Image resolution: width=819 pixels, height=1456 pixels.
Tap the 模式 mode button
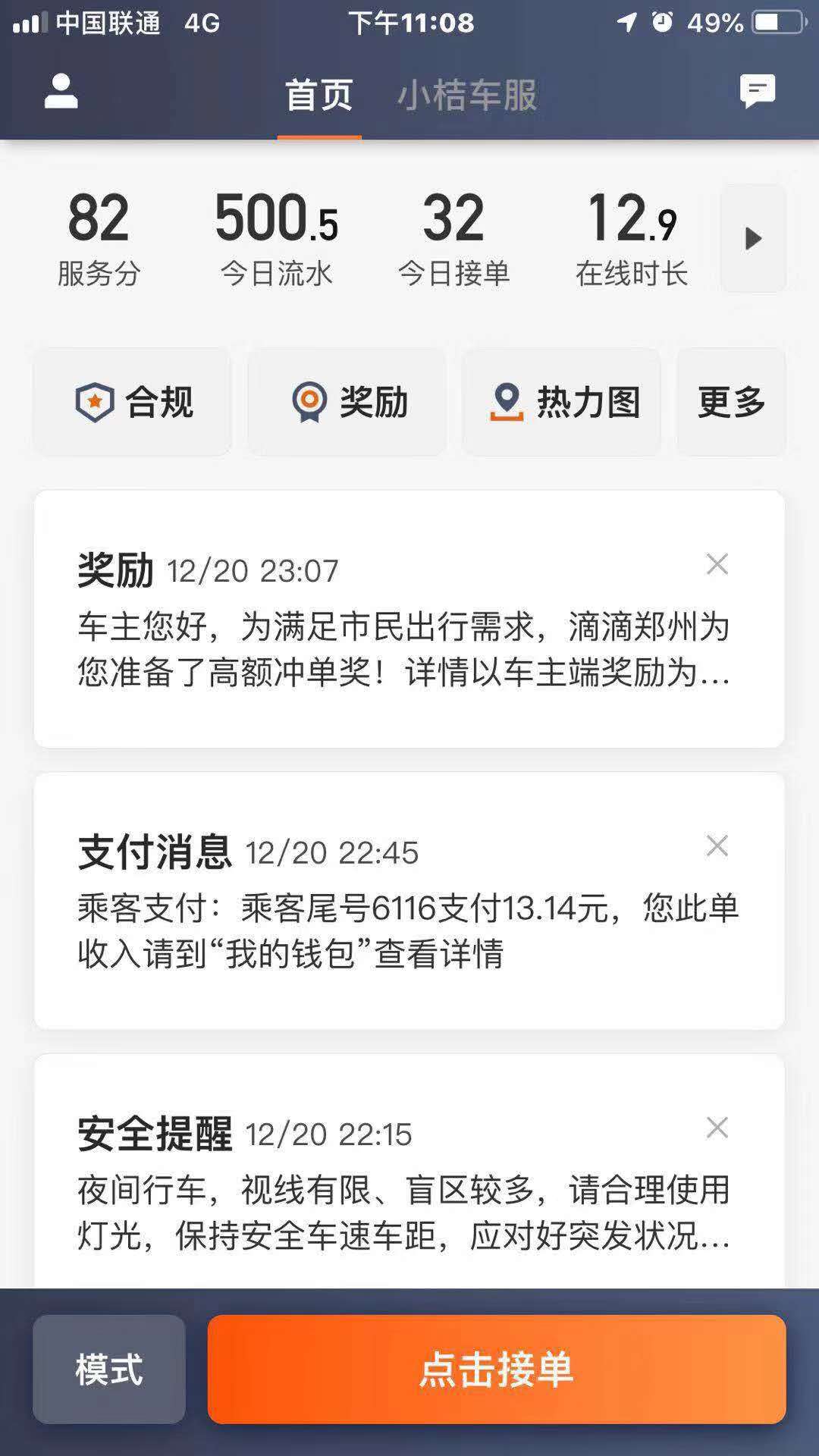coord(109,1370)
